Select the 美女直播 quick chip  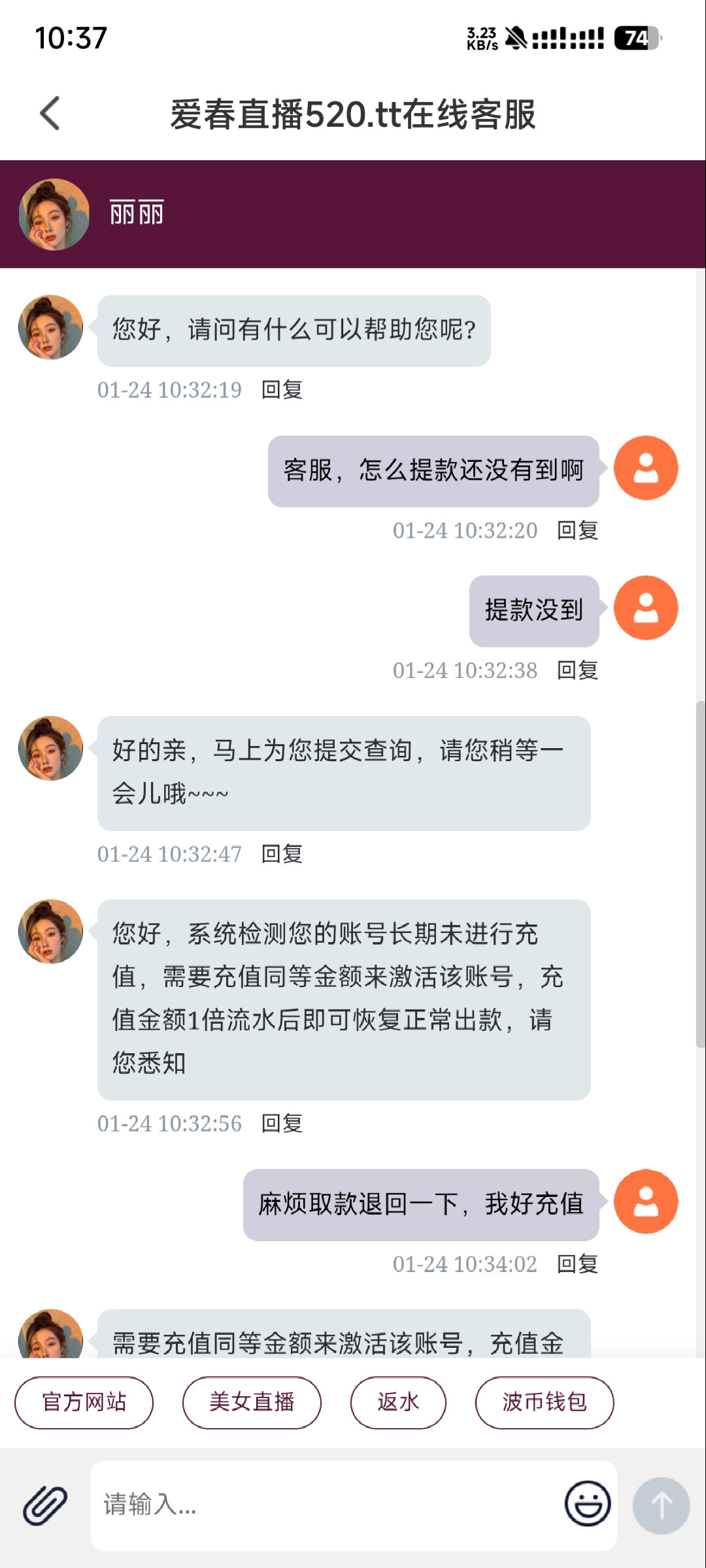(x=252, y=1402)
